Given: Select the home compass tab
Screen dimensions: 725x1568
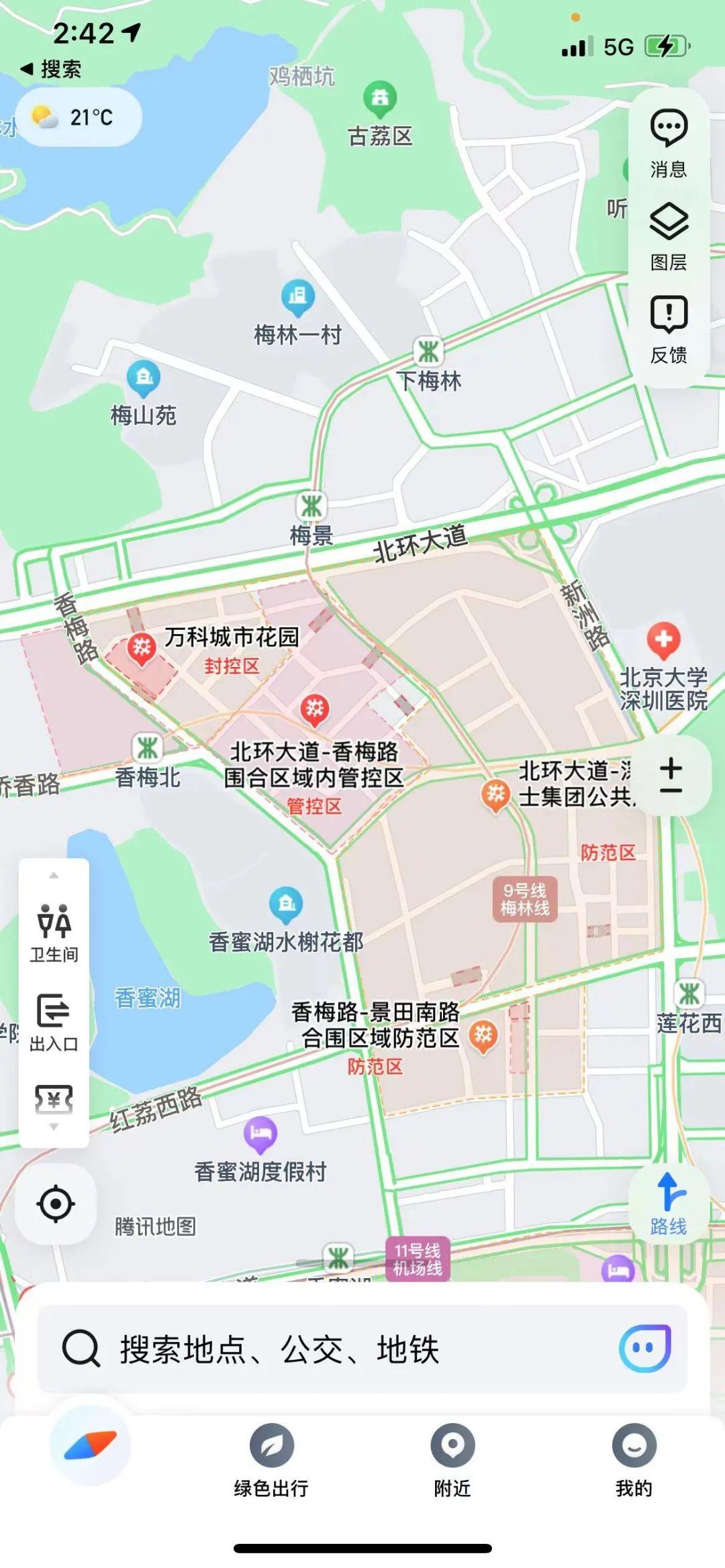Looking at the screenshot, I should [x=90, y=1445].
